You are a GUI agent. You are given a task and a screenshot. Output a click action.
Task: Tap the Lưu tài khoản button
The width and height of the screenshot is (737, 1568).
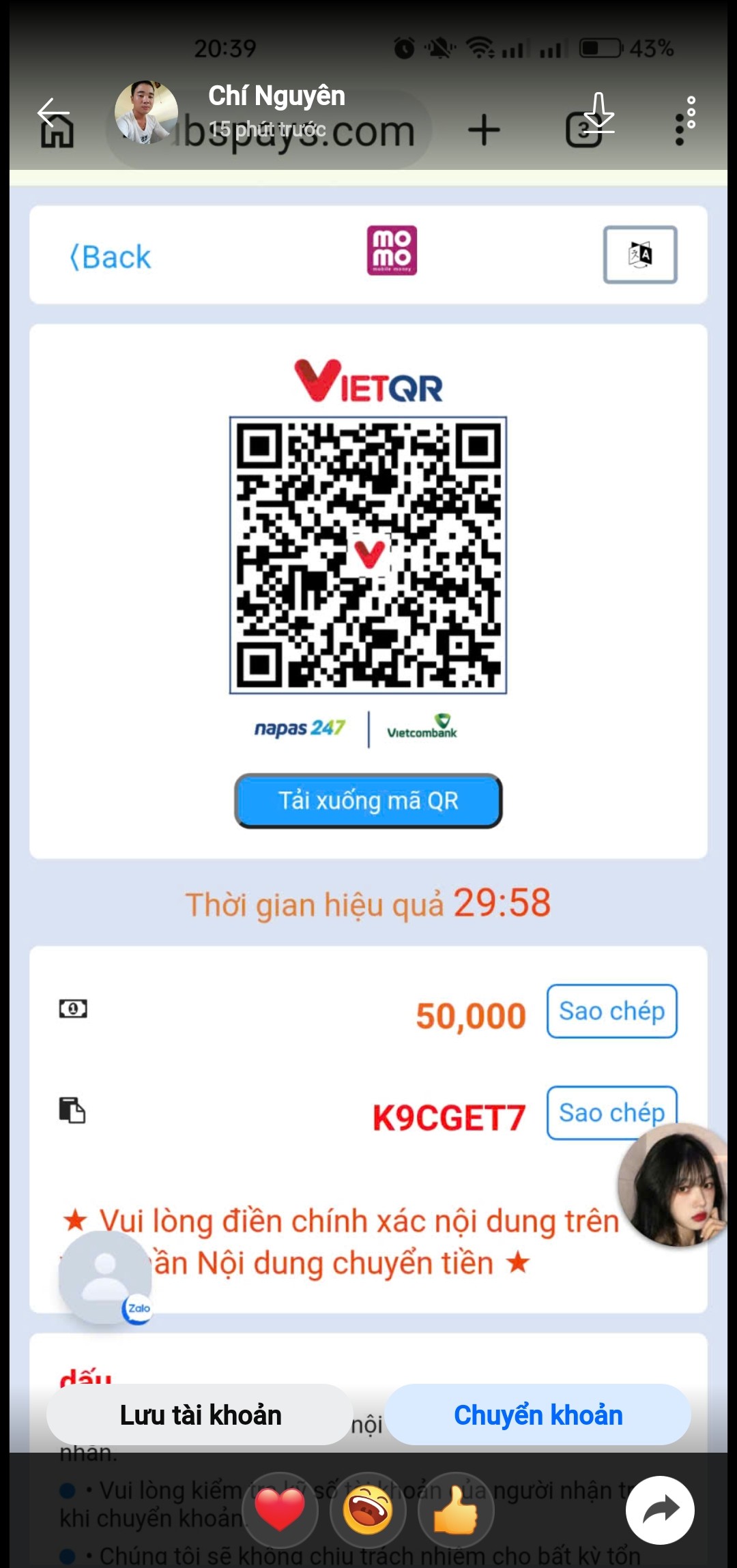pyautogui.click(x=200, y=1414)
